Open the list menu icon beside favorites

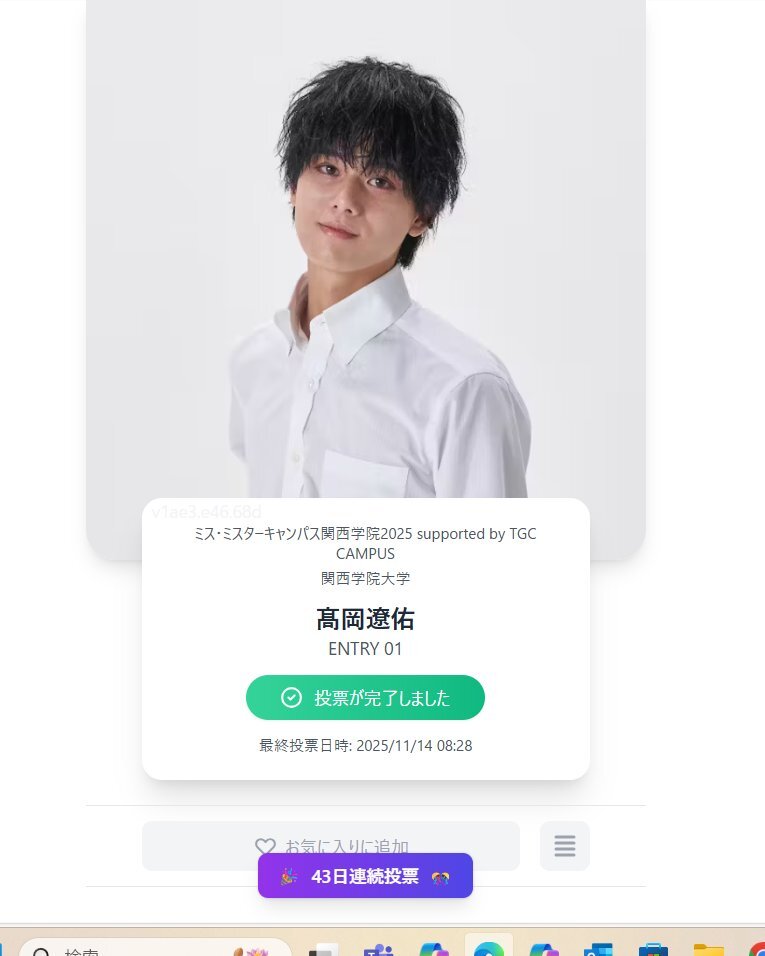(565, 846)
